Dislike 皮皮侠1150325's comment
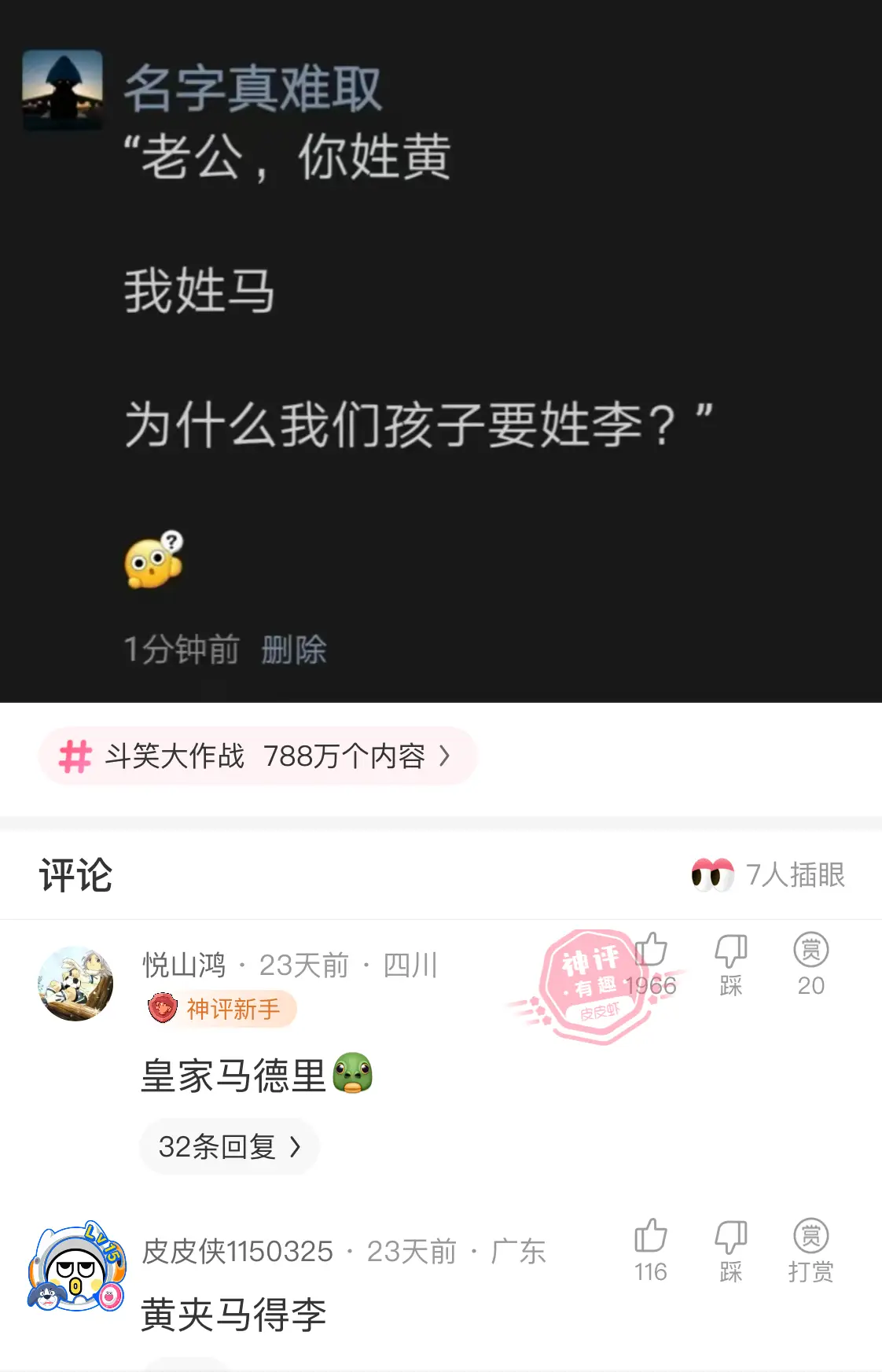The image size is (882, 1372). coord(730,1250)
